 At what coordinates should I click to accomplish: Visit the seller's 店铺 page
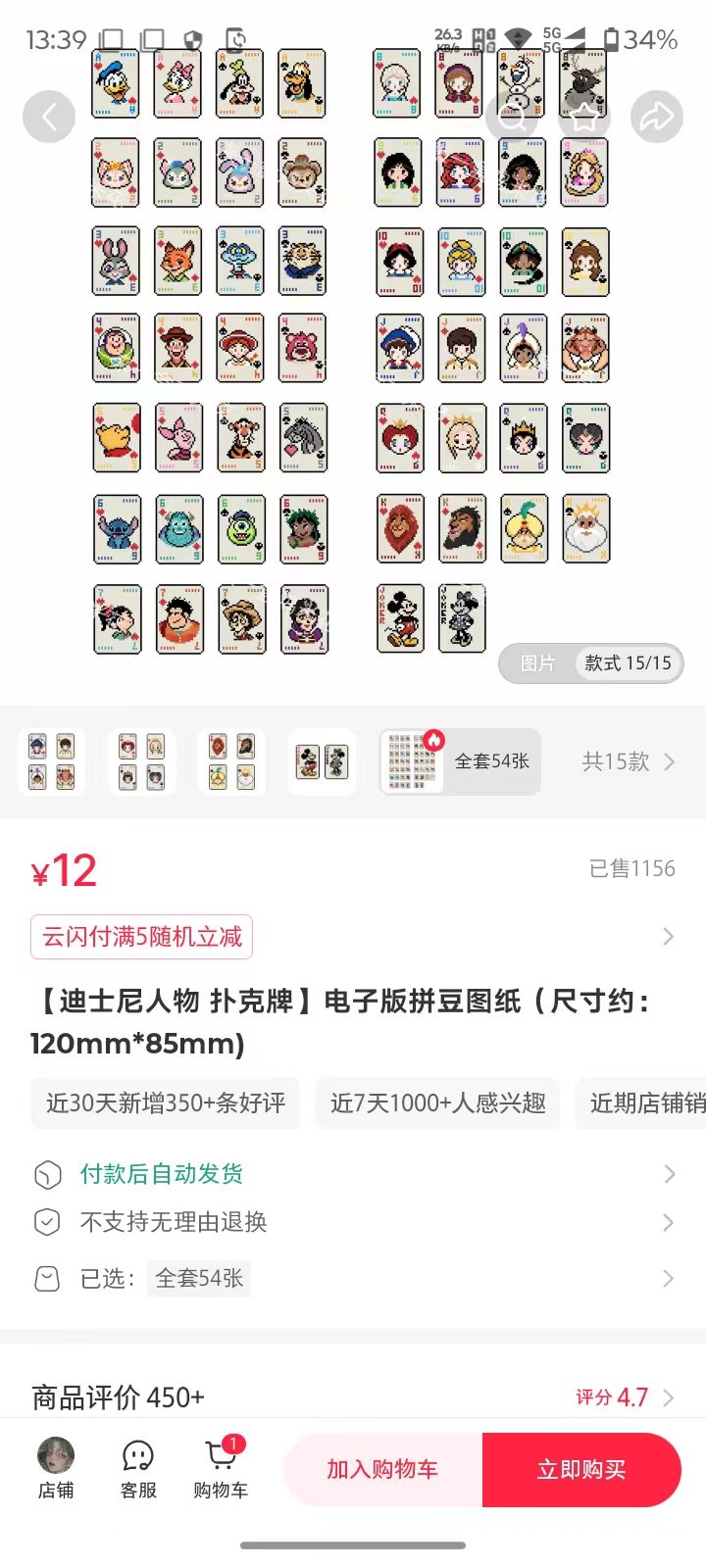coord(56,1469)
